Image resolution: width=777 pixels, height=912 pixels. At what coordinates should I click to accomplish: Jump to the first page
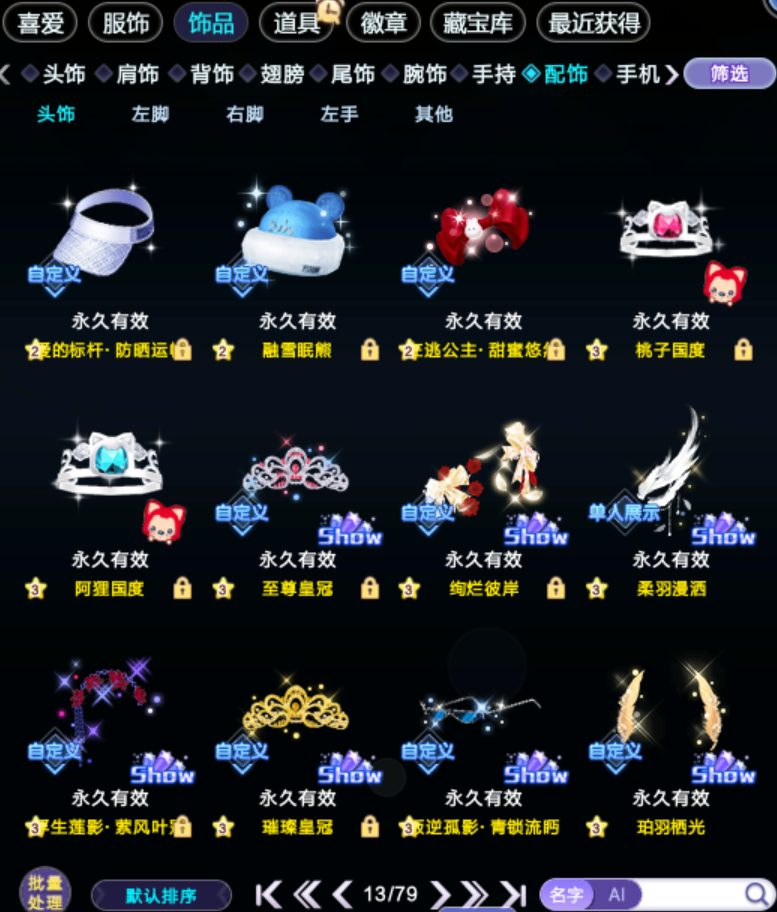(x=268, y=894)
